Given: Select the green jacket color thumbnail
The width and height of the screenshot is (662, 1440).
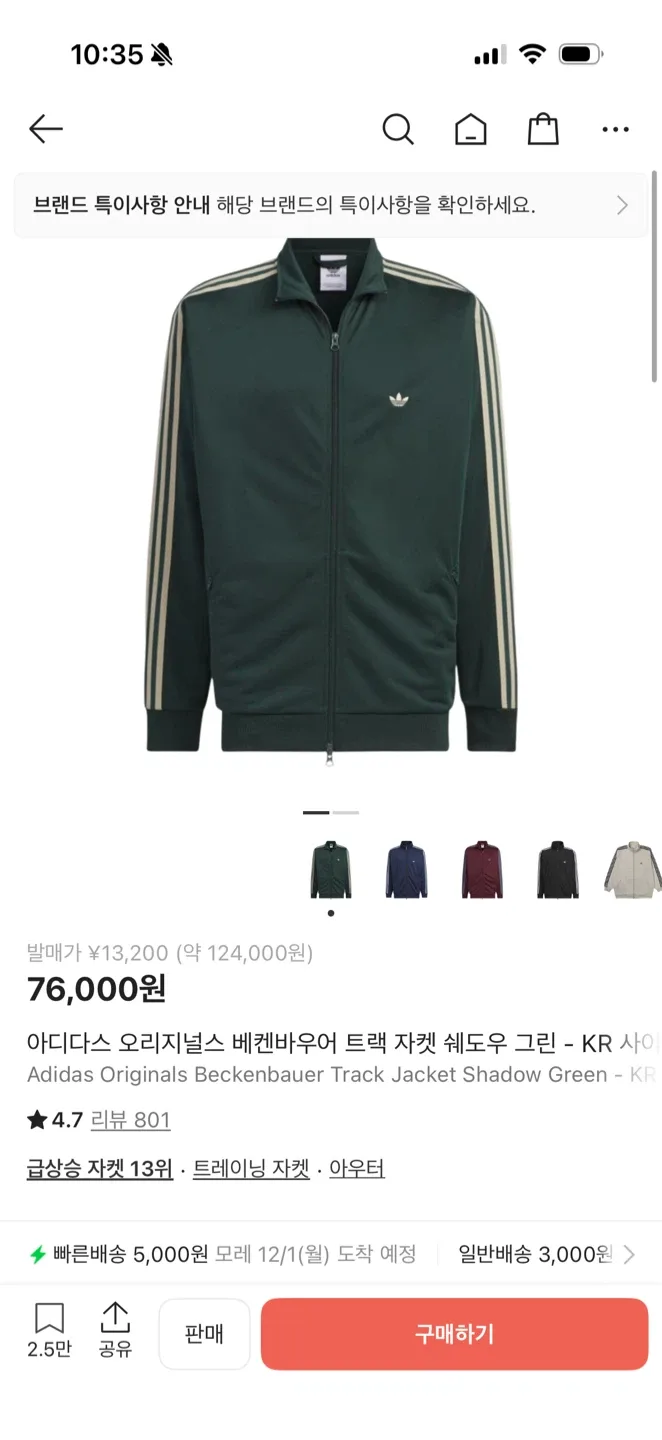Looking at the screenshot, I should coord(331,870).
